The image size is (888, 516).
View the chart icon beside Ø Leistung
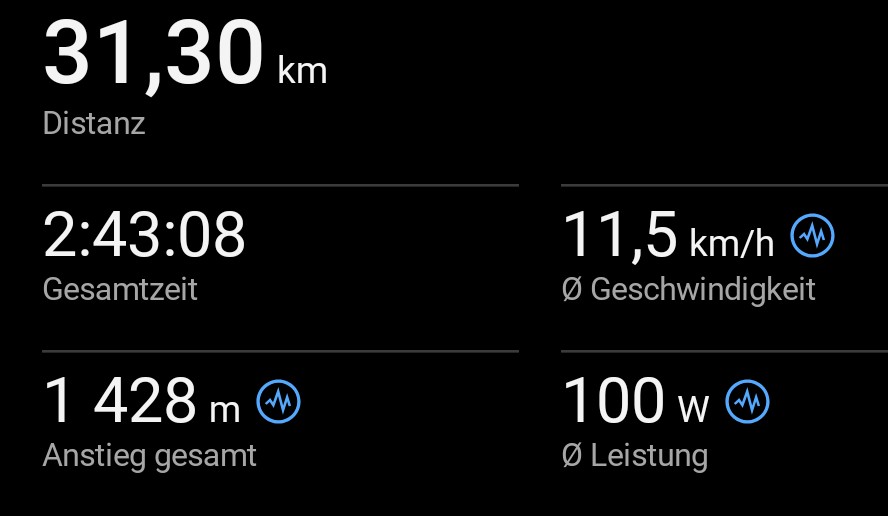pyautogui.click(x=746, y=402)
